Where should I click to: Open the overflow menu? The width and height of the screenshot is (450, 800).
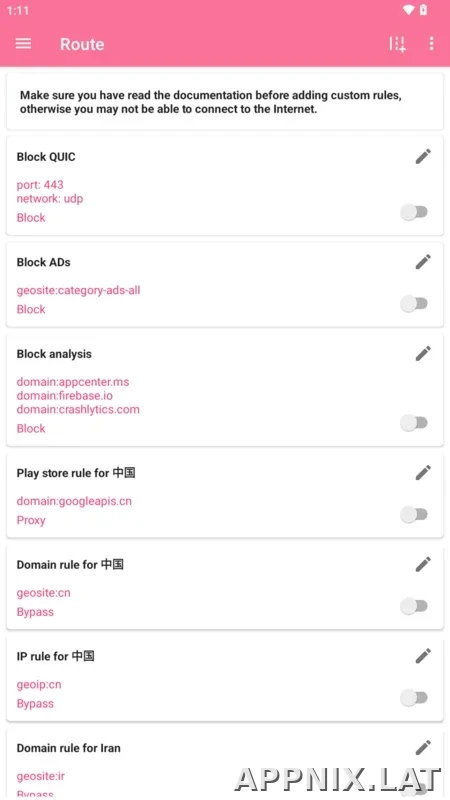click(x=431, y=43)
